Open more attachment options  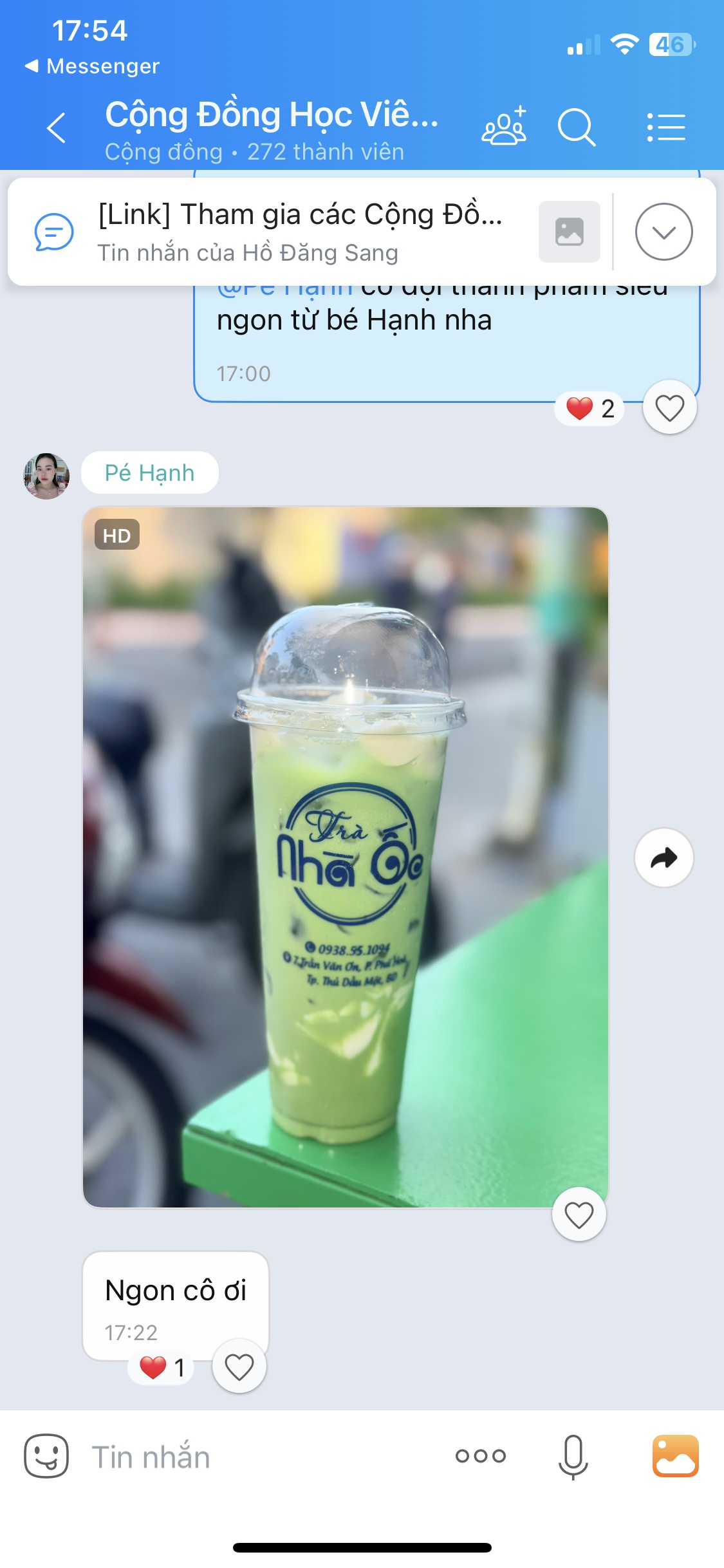point(481,1456)
